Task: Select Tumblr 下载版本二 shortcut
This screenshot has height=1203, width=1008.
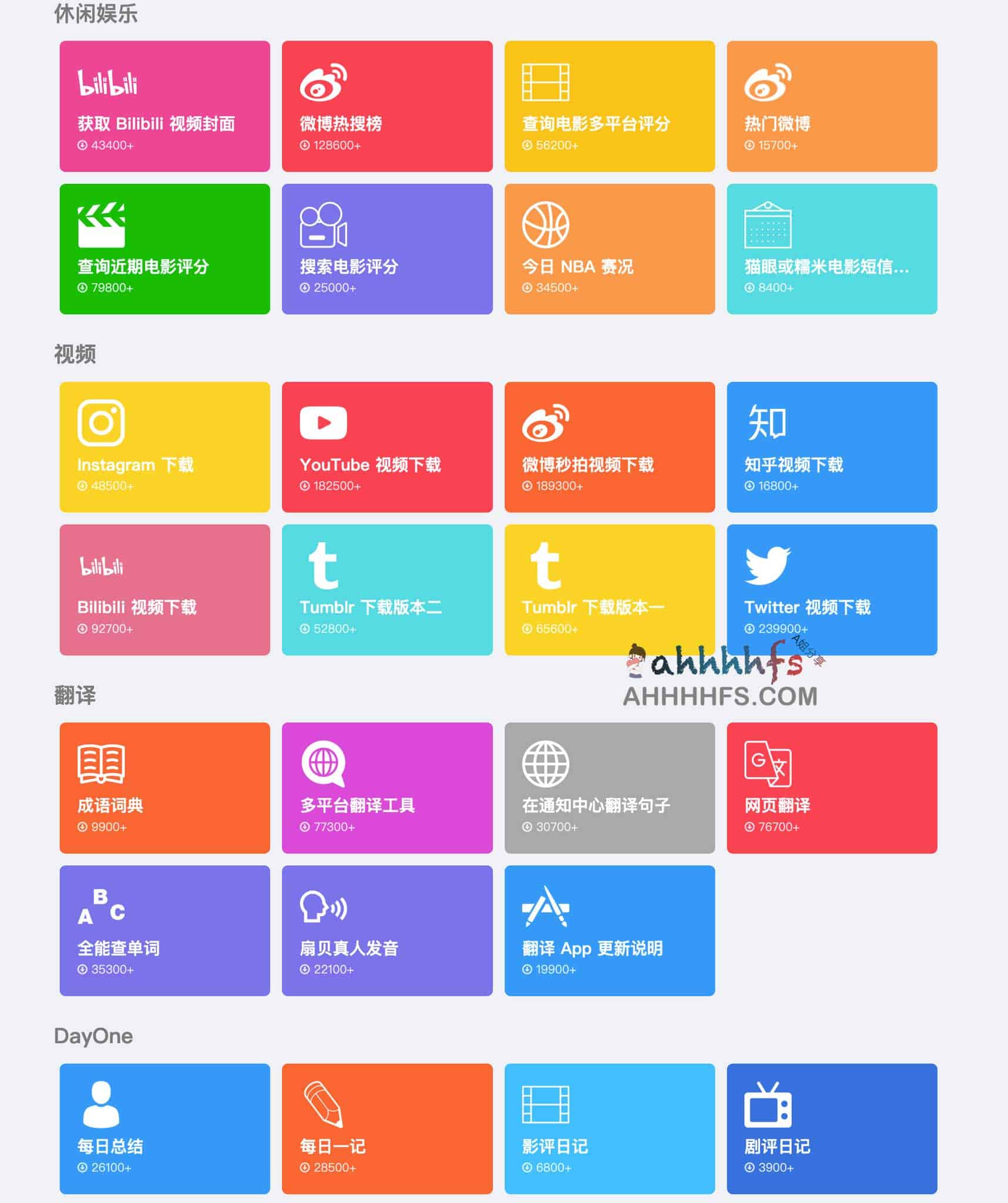Action: [x=387, y=590]
